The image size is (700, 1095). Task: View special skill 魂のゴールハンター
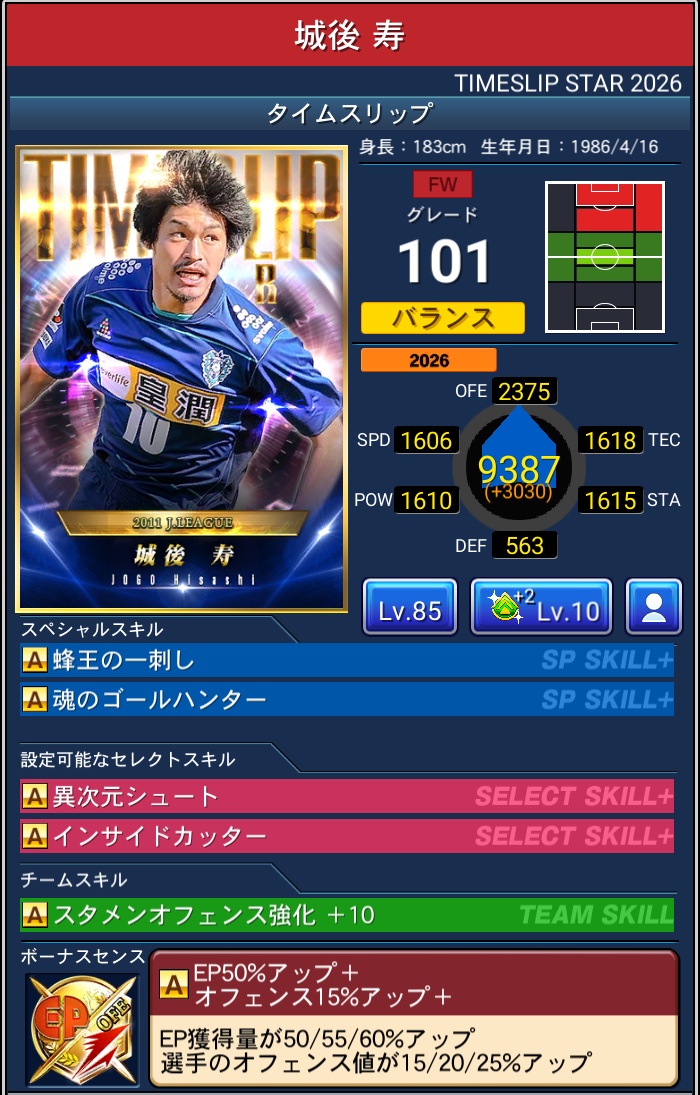coord(346,699)
